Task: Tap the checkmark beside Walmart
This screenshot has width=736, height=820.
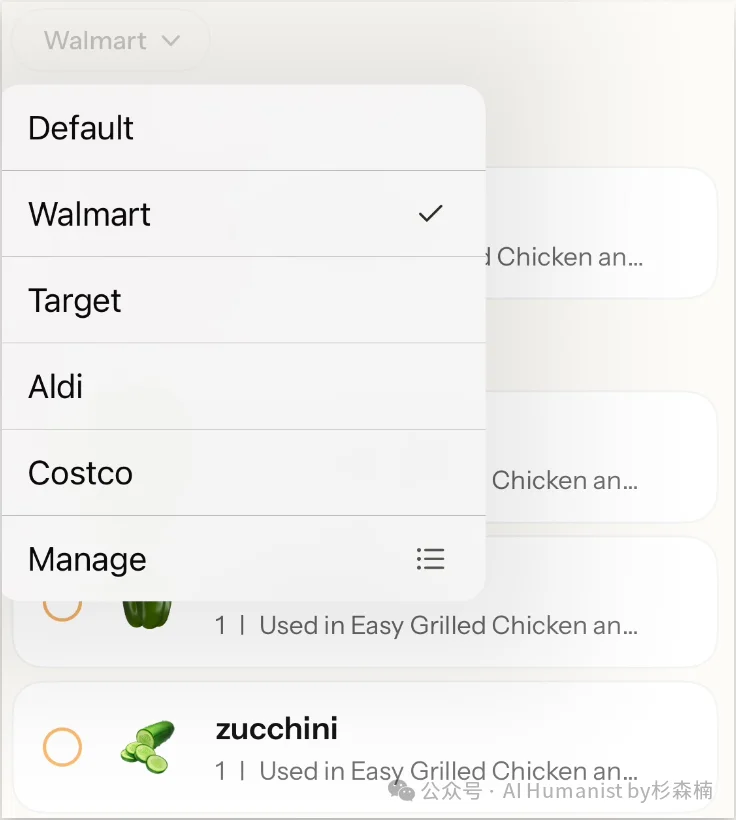Action: [430, 213]
